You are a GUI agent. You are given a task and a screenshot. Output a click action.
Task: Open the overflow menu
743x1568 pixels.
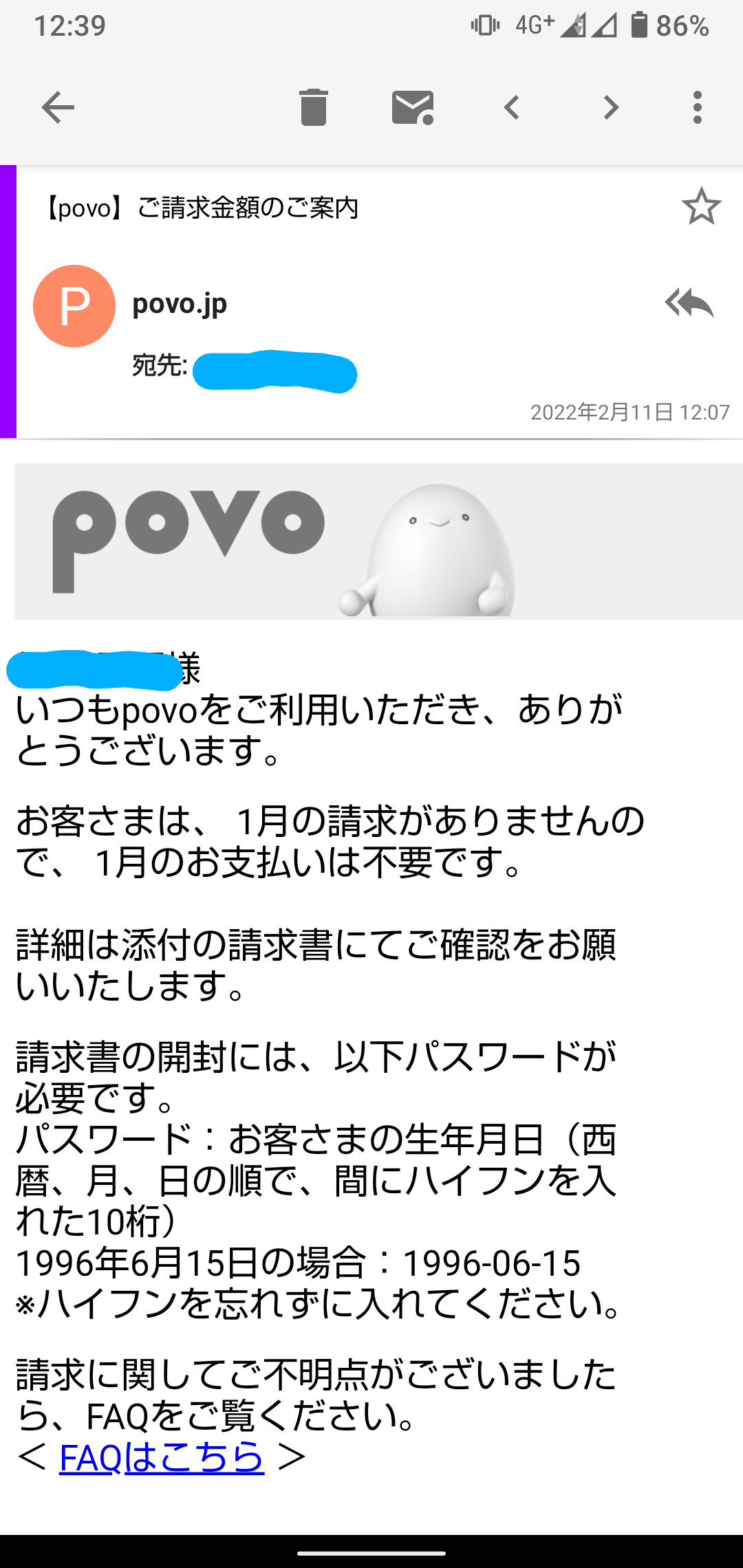[698, 107]
